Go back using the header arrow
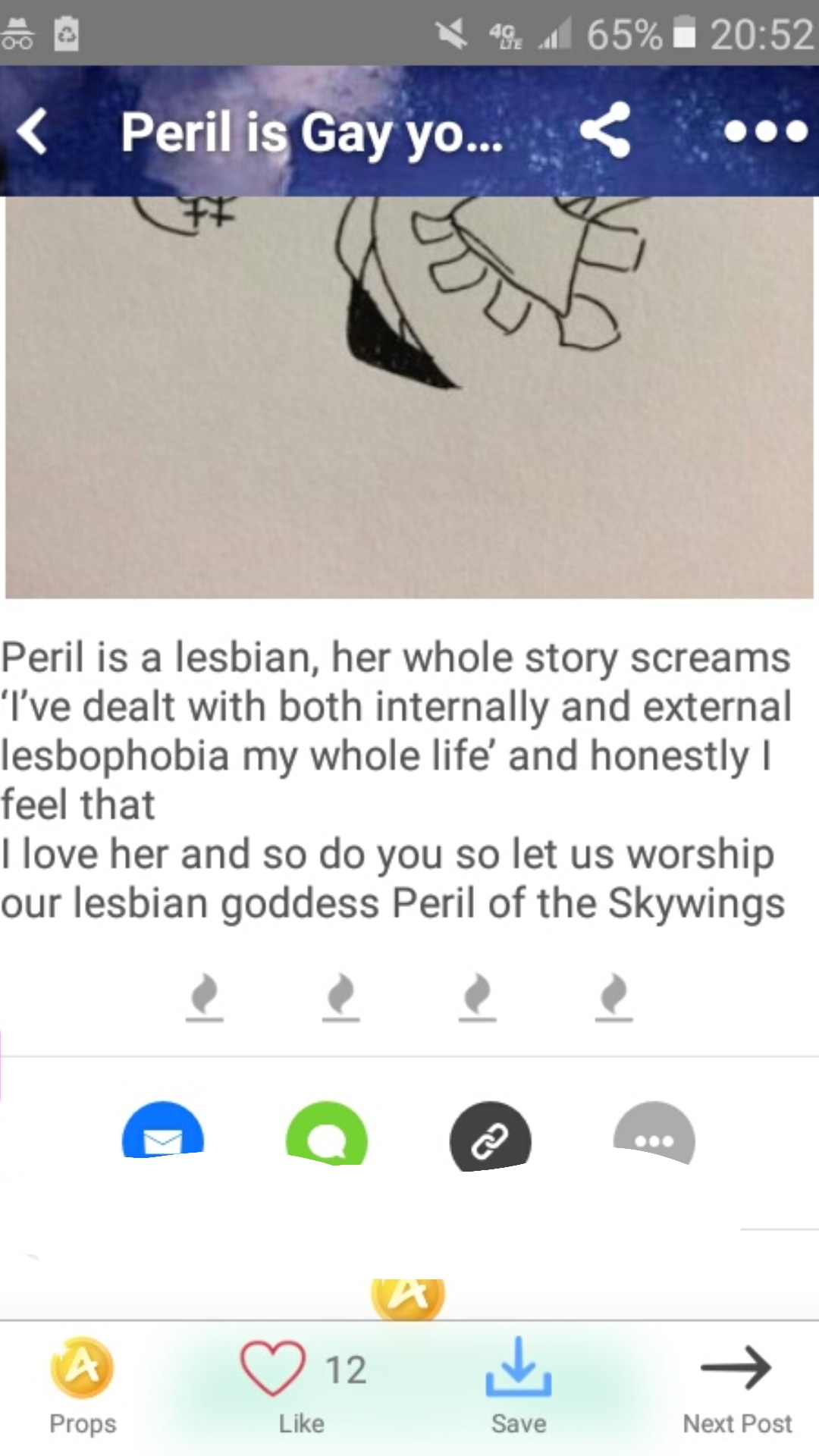 tap(33, 131)
